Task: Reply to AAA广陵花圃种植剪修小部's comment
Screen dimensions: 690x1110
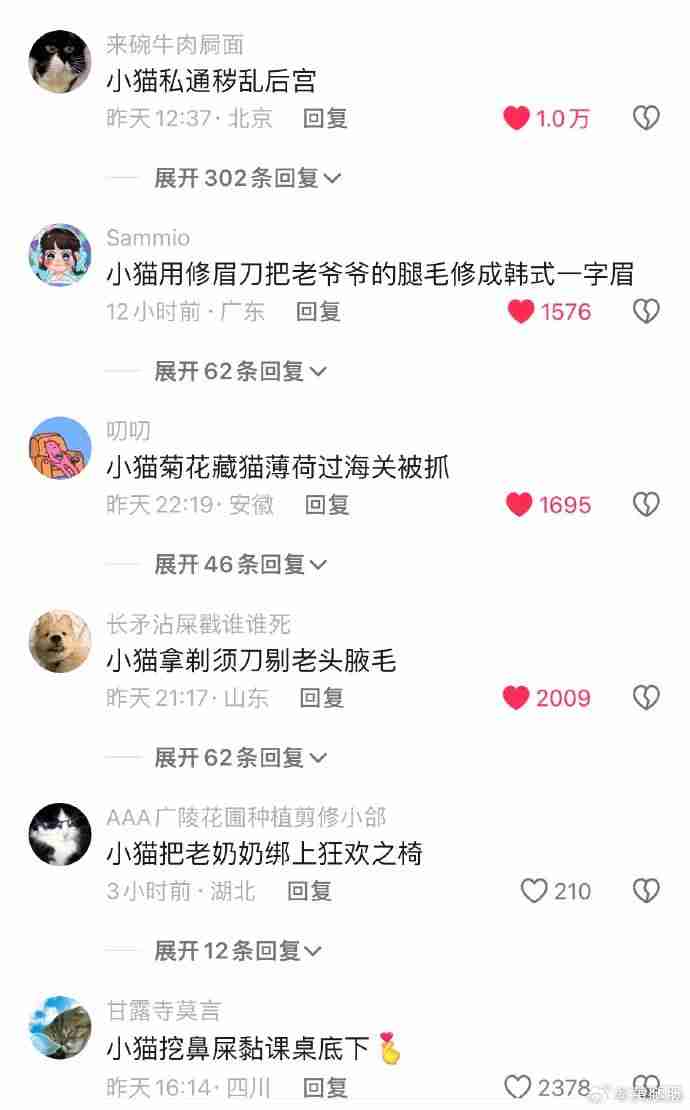Action: pyautogui.click(x=309, y=891)
